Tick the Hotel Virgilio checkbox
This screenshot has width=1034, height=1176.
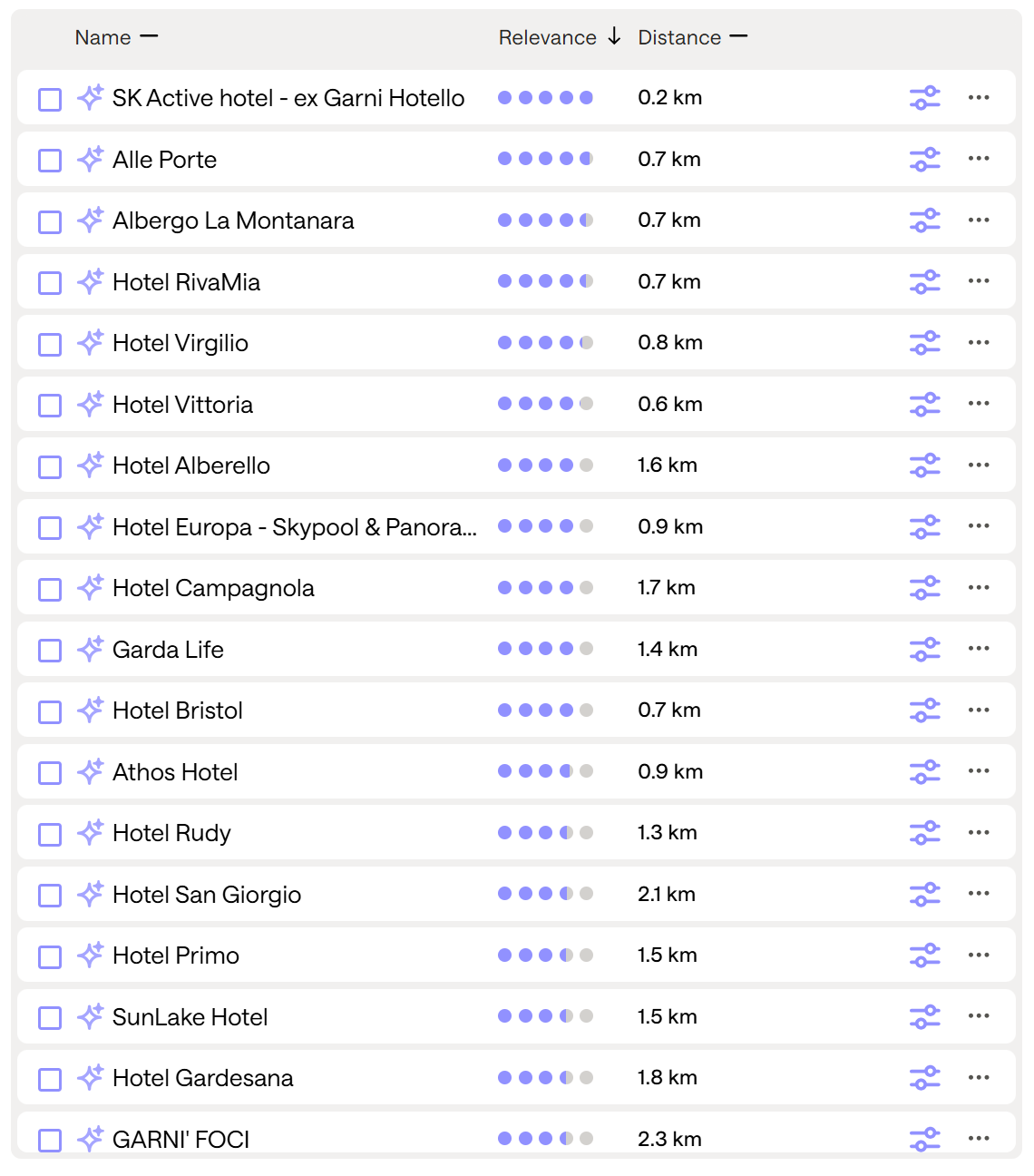point(50,344)
